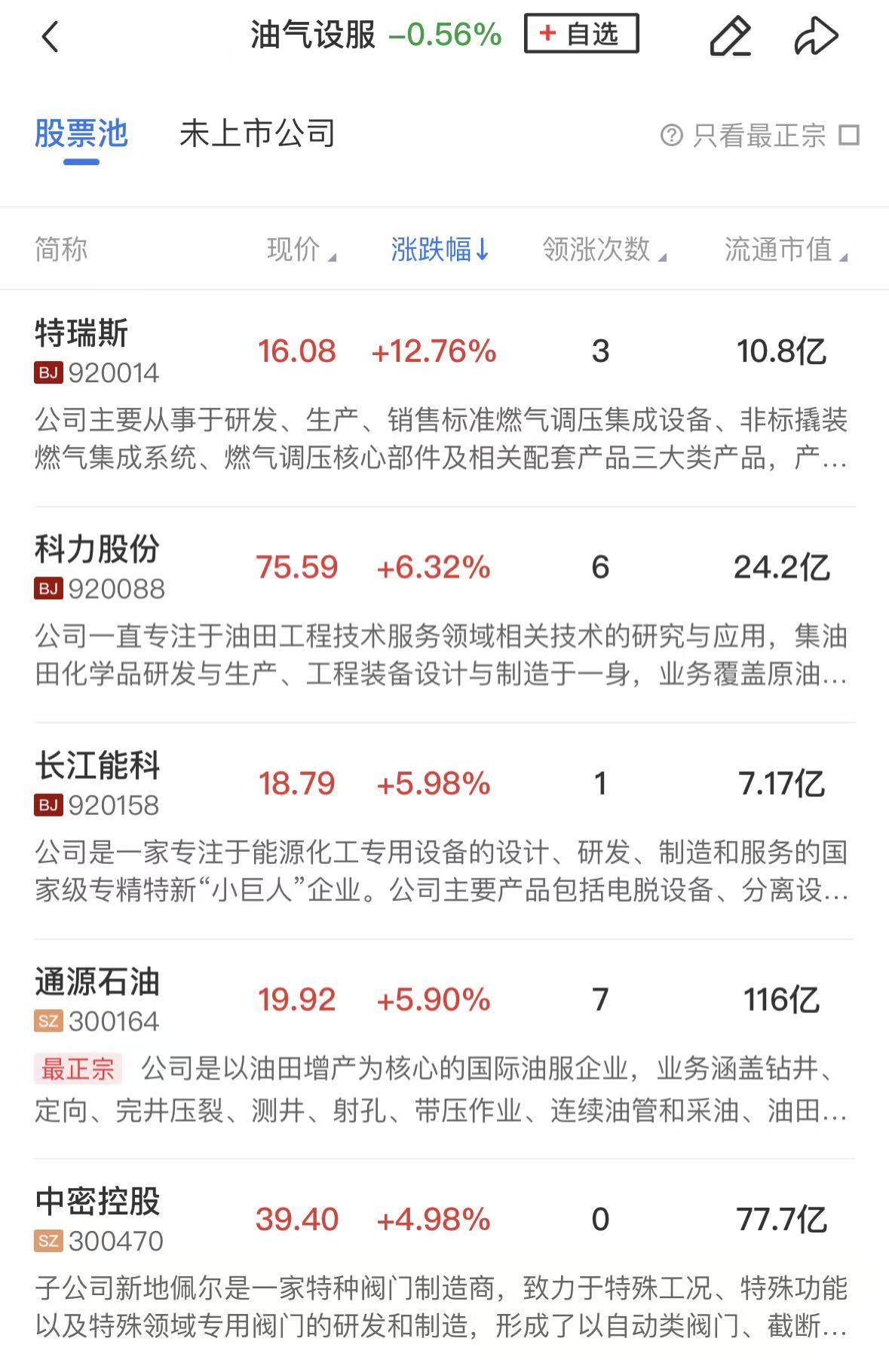This screenshot has height=1372, width=889.
Task: Share this sector page
Action: pyautogui.click(x=816, y=36)
